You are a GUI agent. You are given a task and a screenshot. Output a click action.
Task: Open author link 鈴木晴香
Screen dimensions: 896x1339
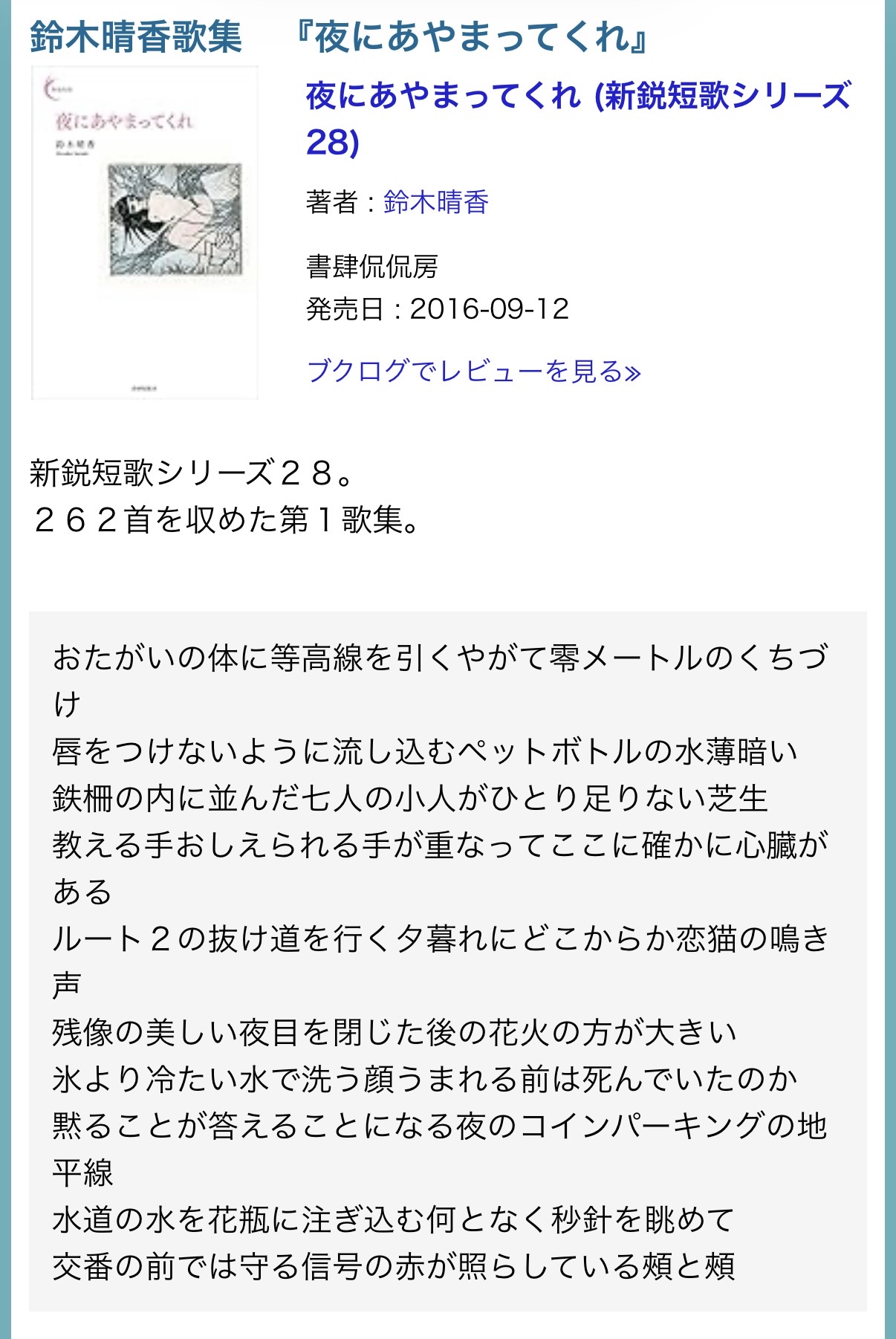point(435,202)
